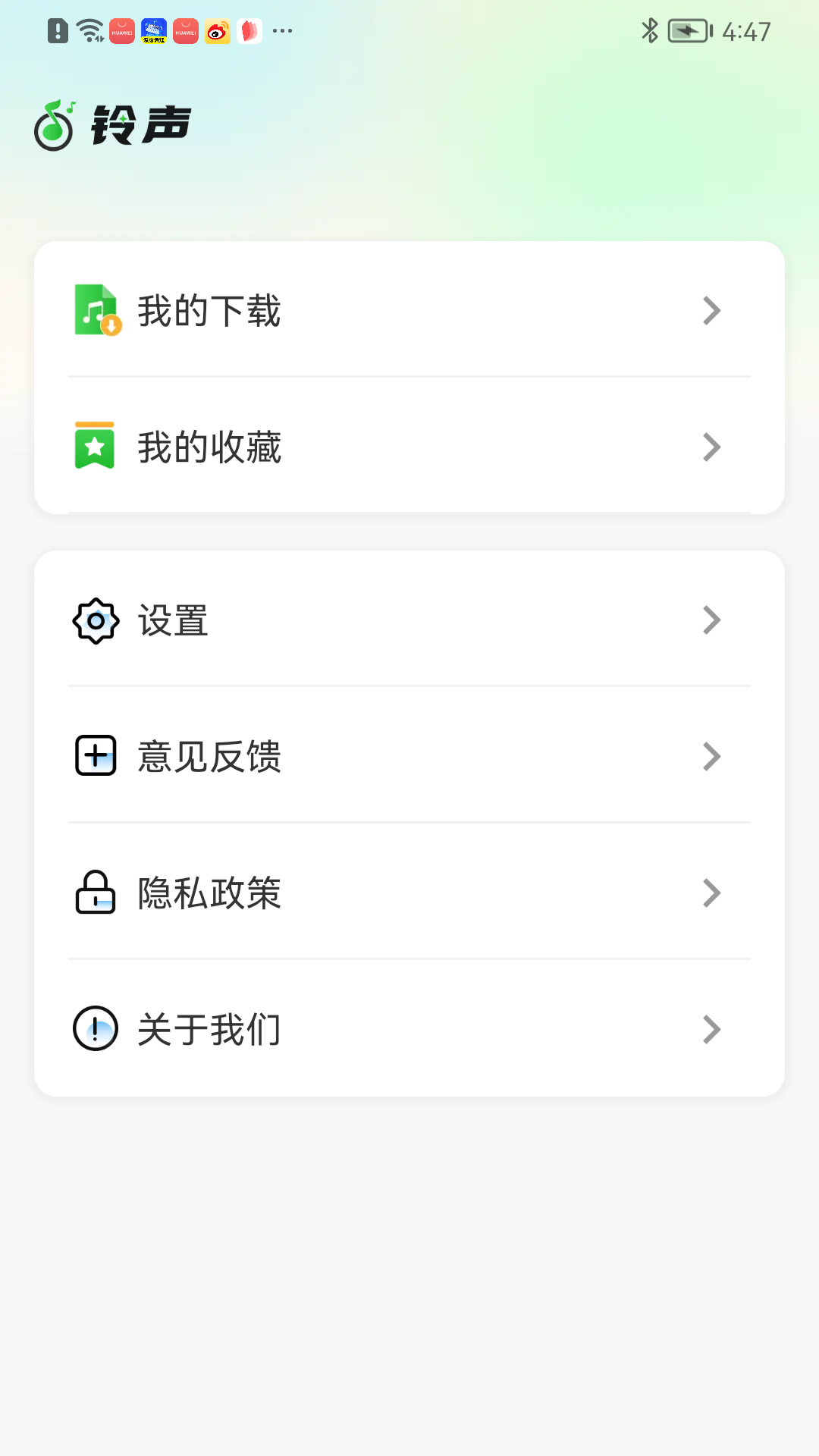
Task: Expand 我的下载 using its right chevron
Action: point(711,309)
